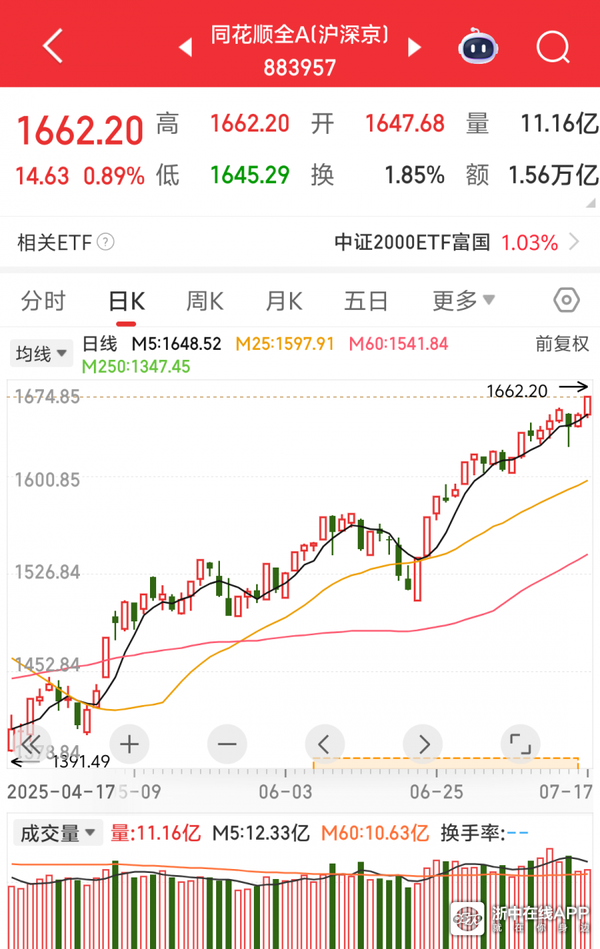Switch to the 周K chart tab
The height and width of the screenshot is (949, 600).
[205, 300]
